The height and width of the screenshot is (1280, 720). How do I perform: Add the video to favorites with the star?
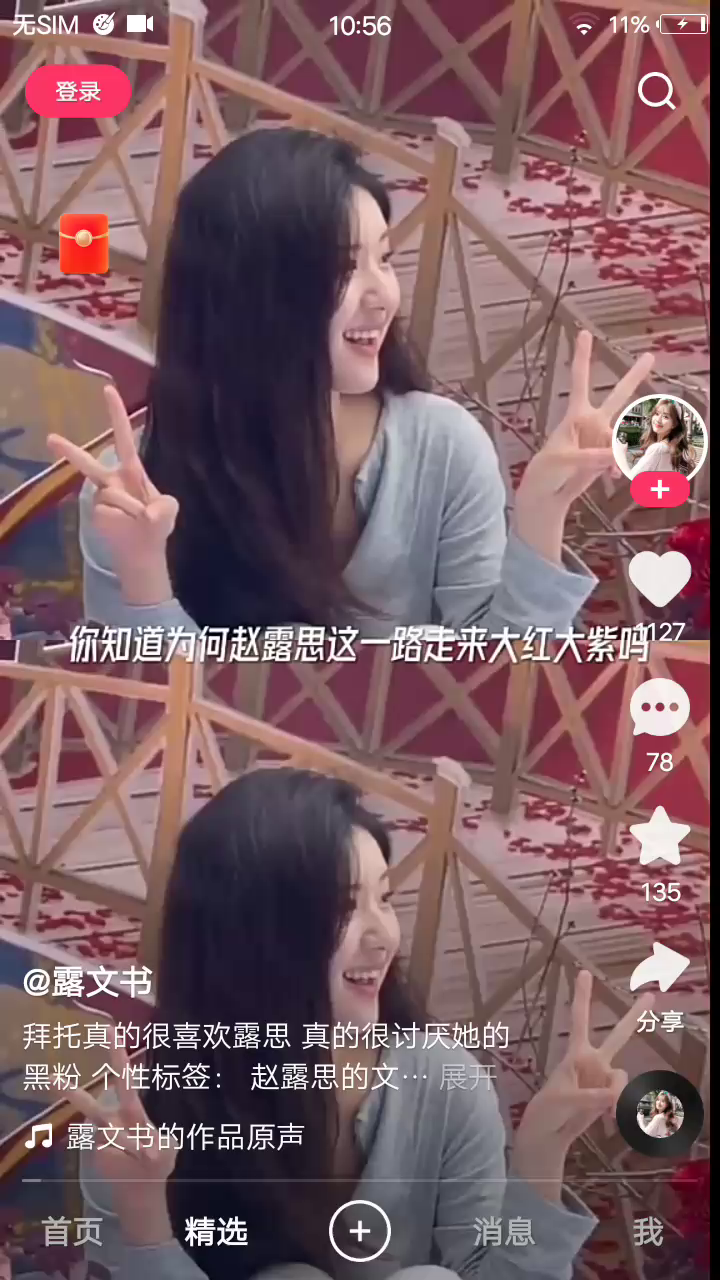659,838
